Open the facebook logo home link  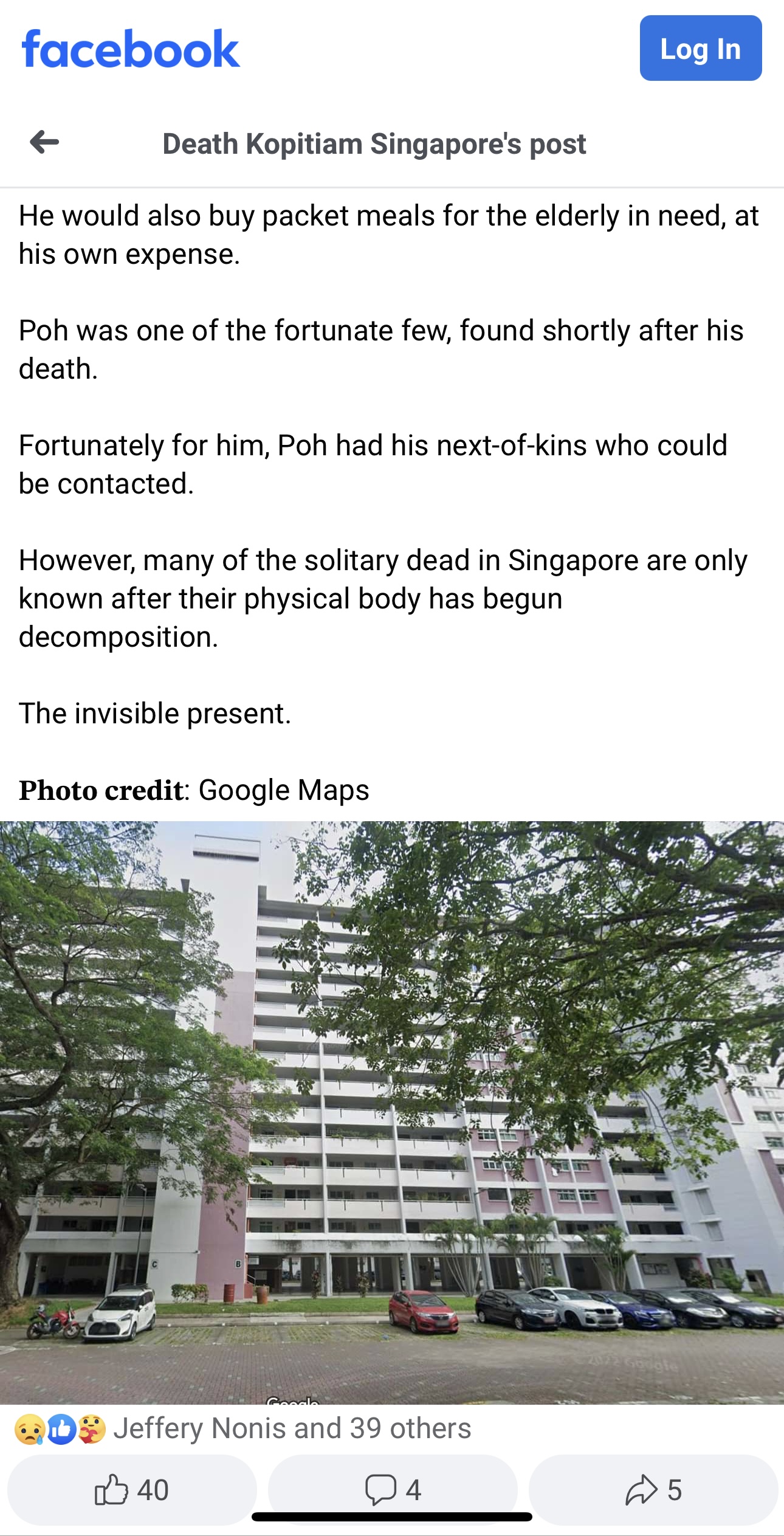click(x=131, y=49)
